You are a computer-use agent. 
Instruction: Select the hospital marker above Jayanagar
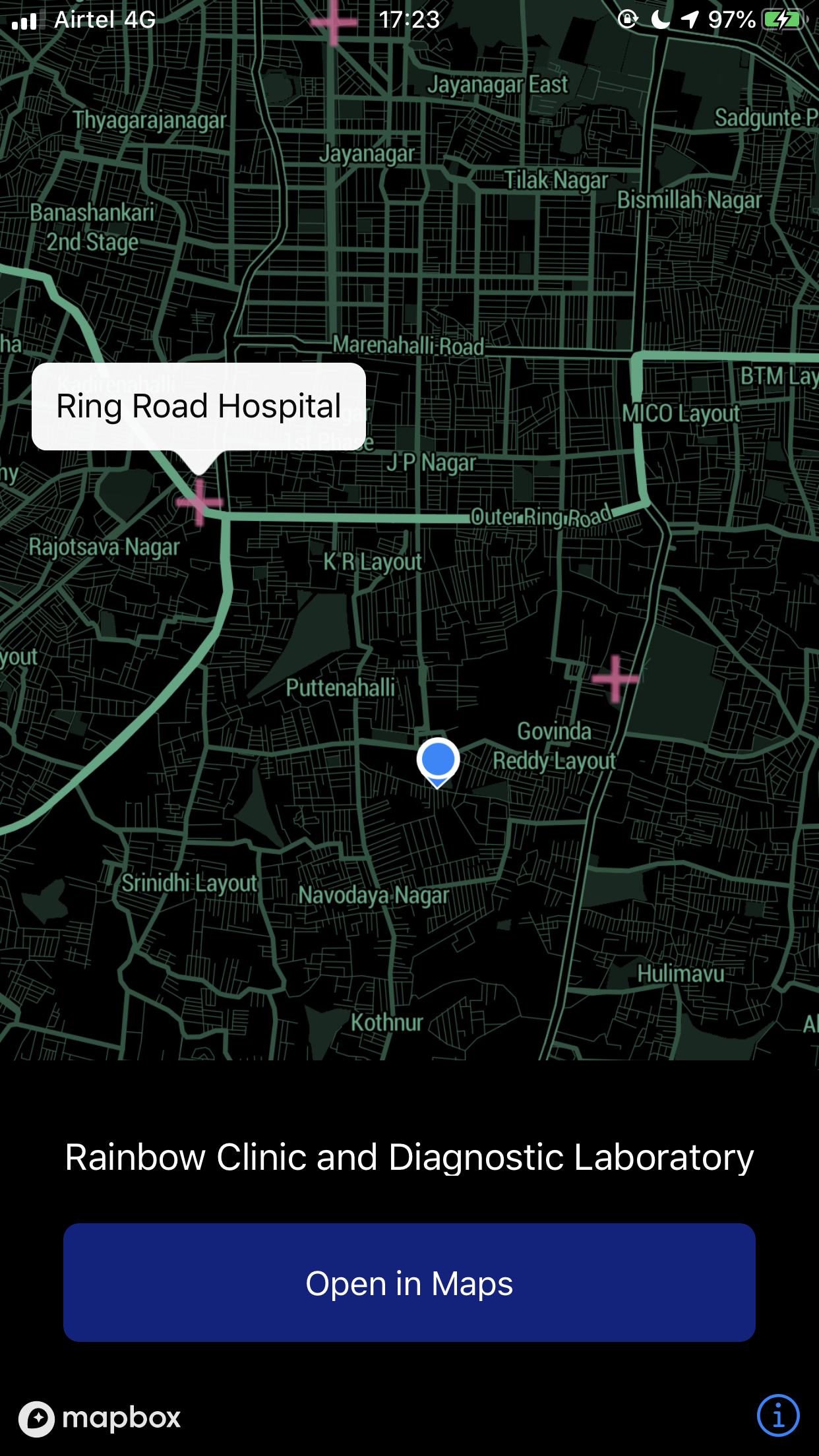[x=334, y=22]
